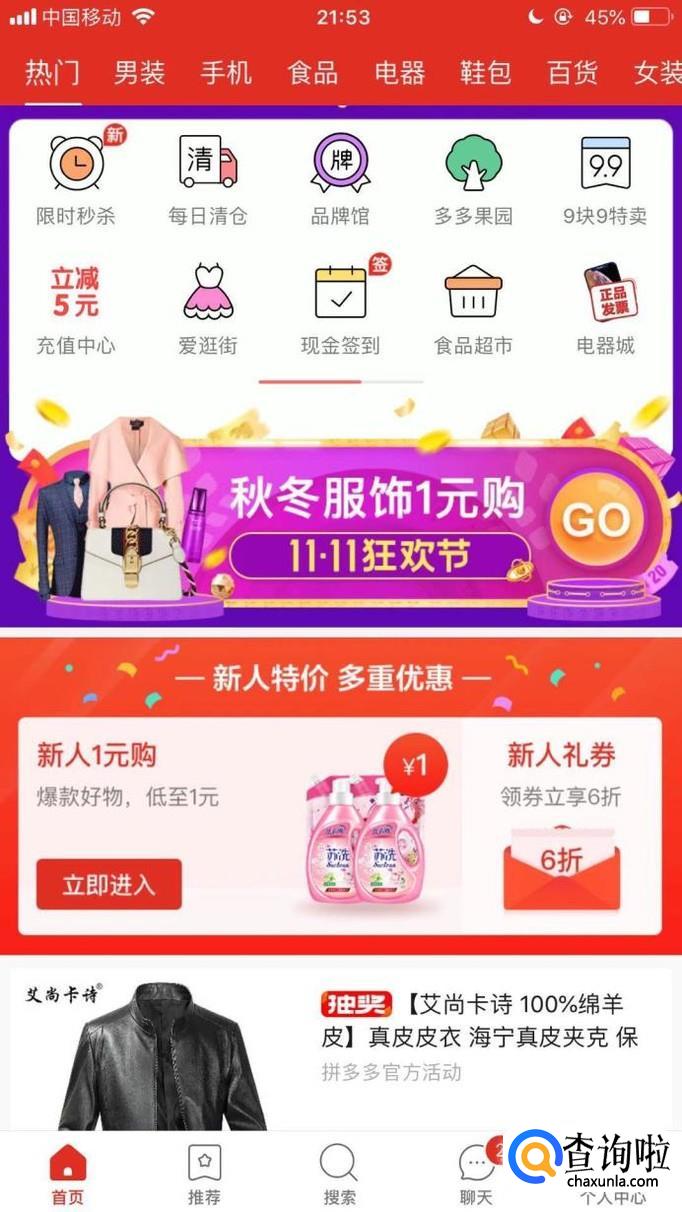Claim the 新人礼券 6折 coupon

click(x=561, y=826)
